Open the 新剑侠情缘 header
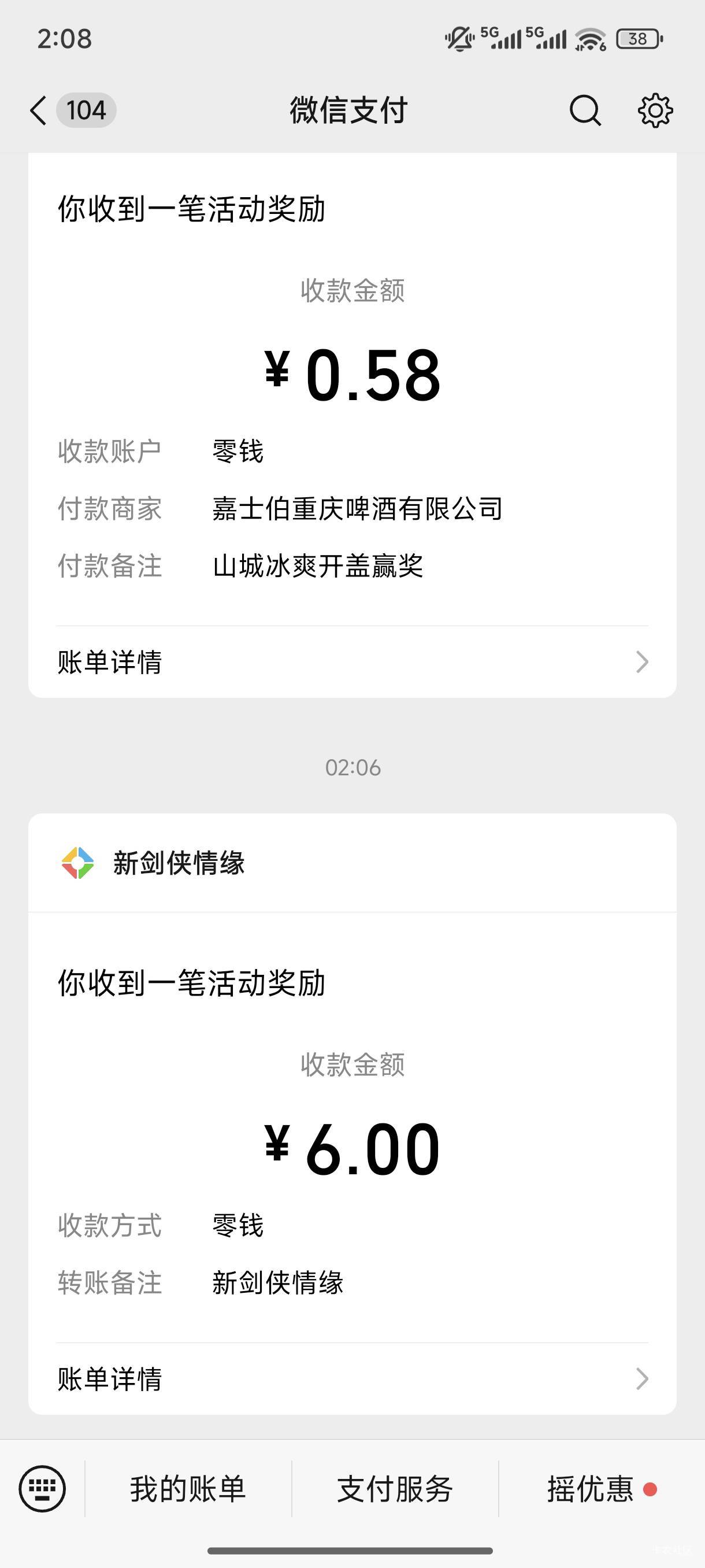 tap(352, 863)
